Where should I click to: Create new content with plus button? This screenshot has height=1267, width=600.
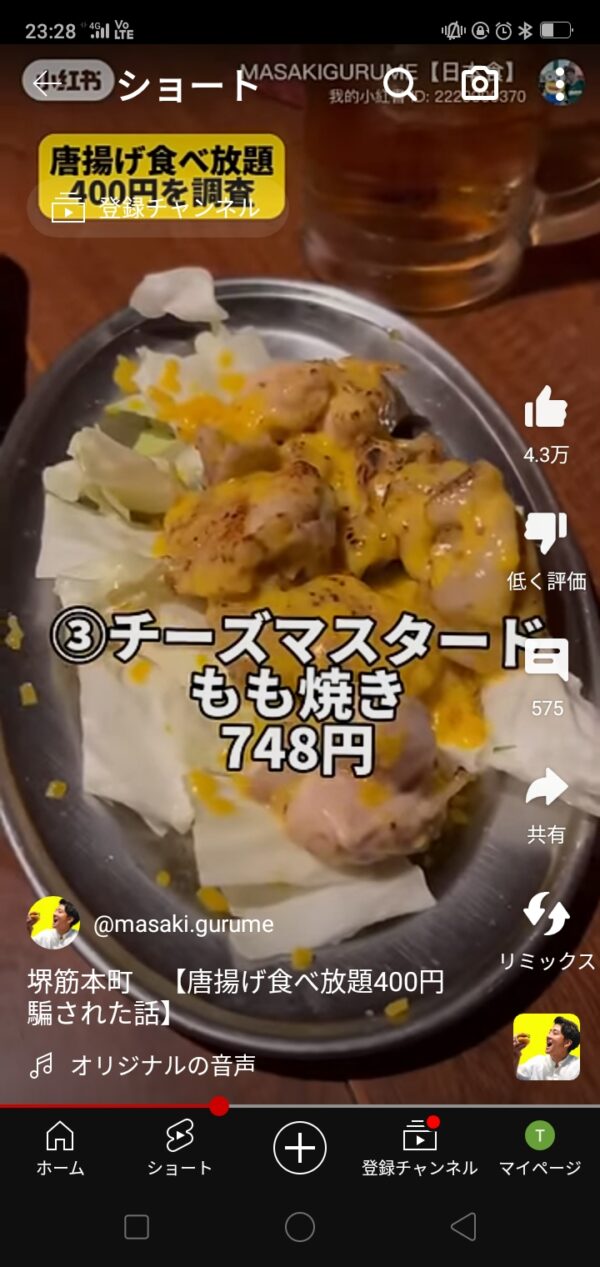[x=300, y=1147]
